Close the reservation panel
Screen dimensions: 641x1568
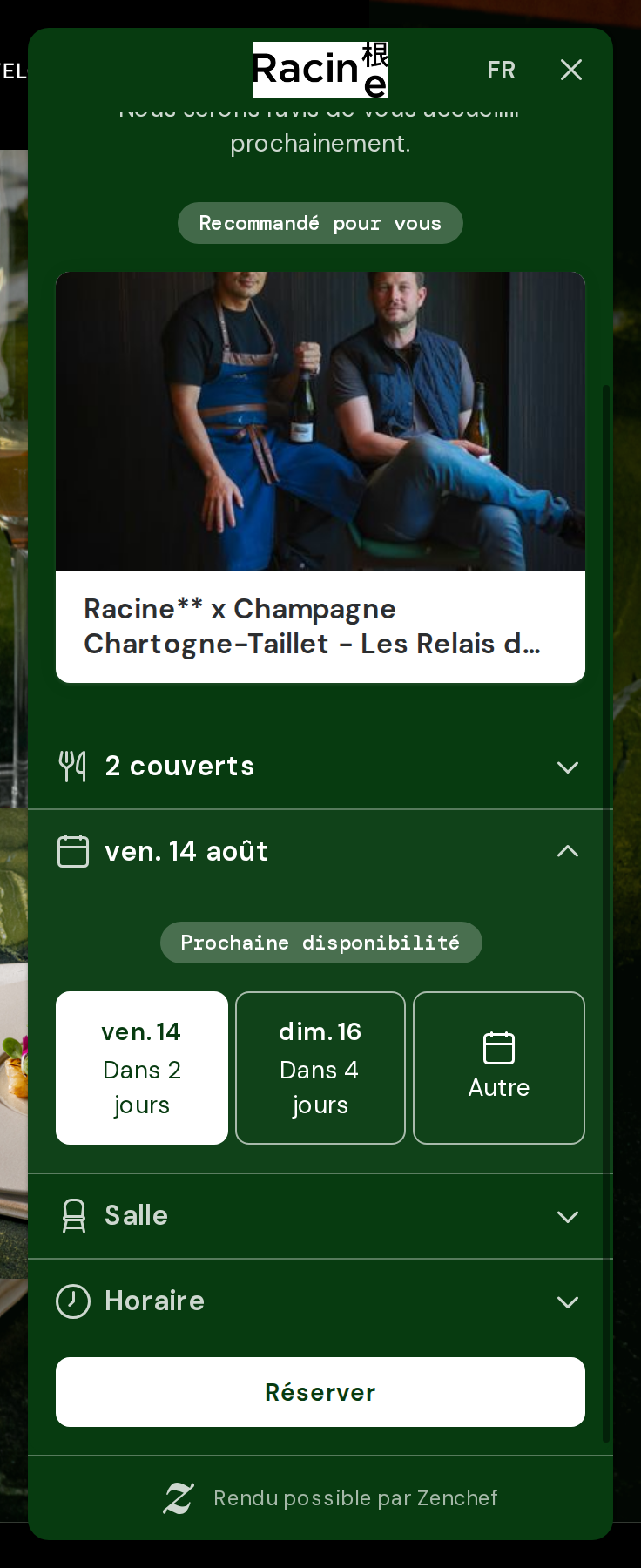coord(571,70)
